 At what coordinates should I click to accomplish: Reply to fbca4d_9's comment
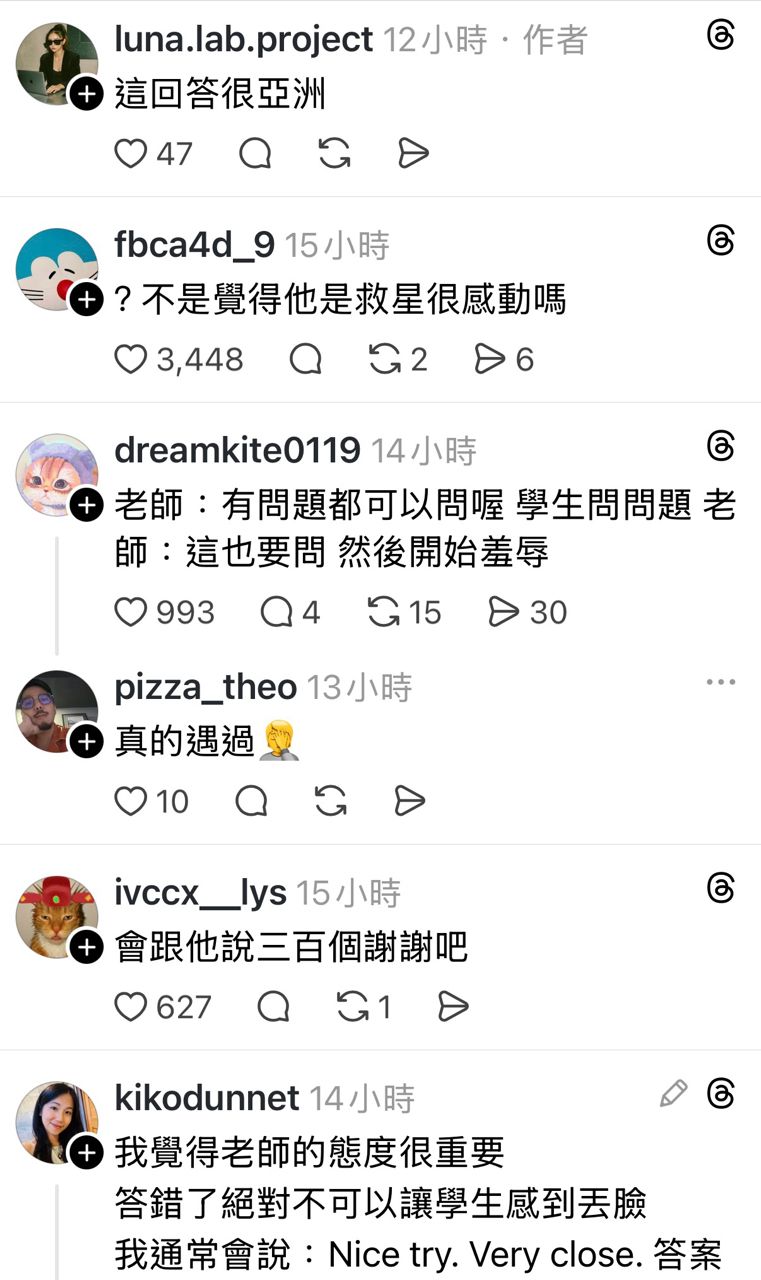click(305, 360)
